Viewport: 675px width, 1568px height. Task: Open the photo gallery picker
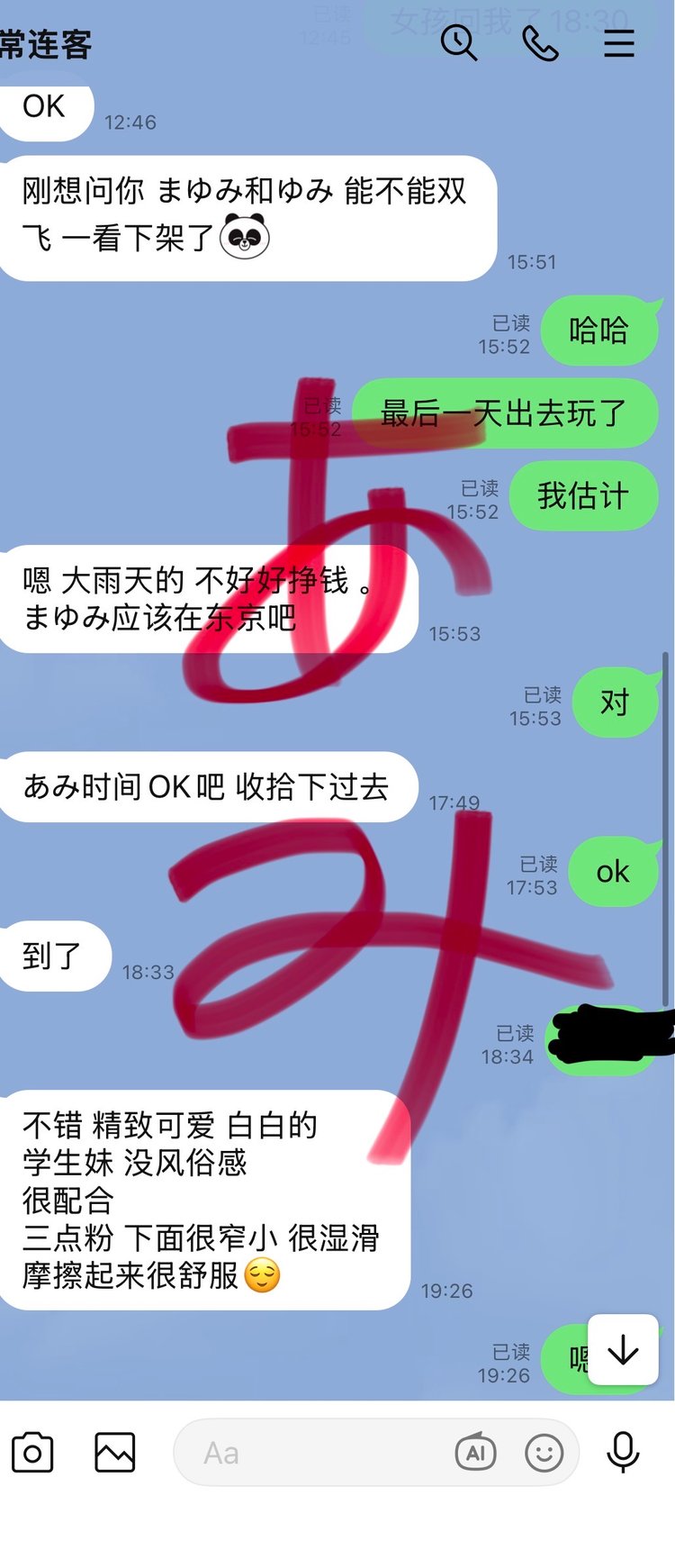(115, 1452)
